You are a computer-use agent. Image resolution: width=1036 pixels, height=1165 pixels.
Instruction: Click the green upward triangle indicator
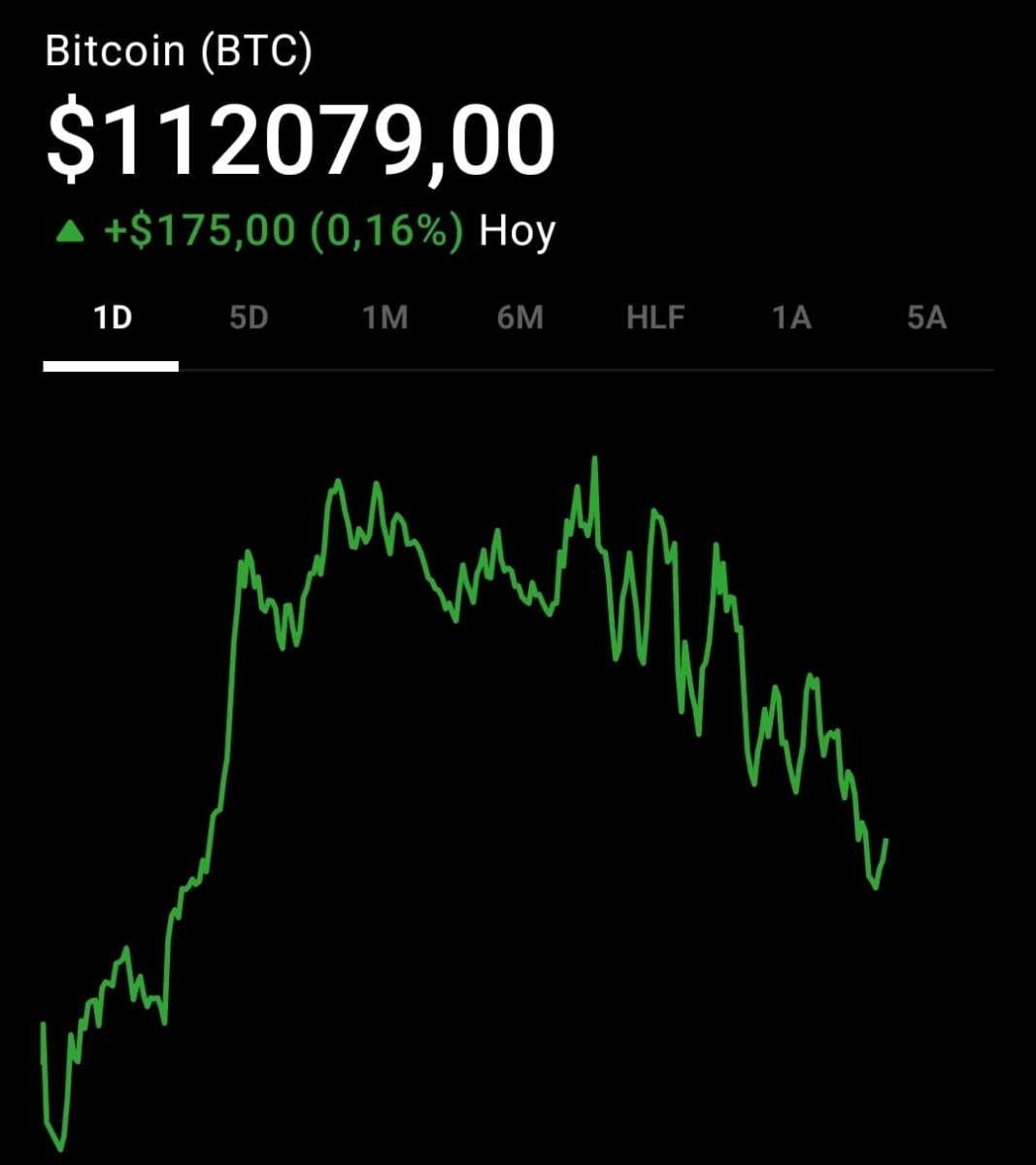pyautogui.click(x=72, y=230)
